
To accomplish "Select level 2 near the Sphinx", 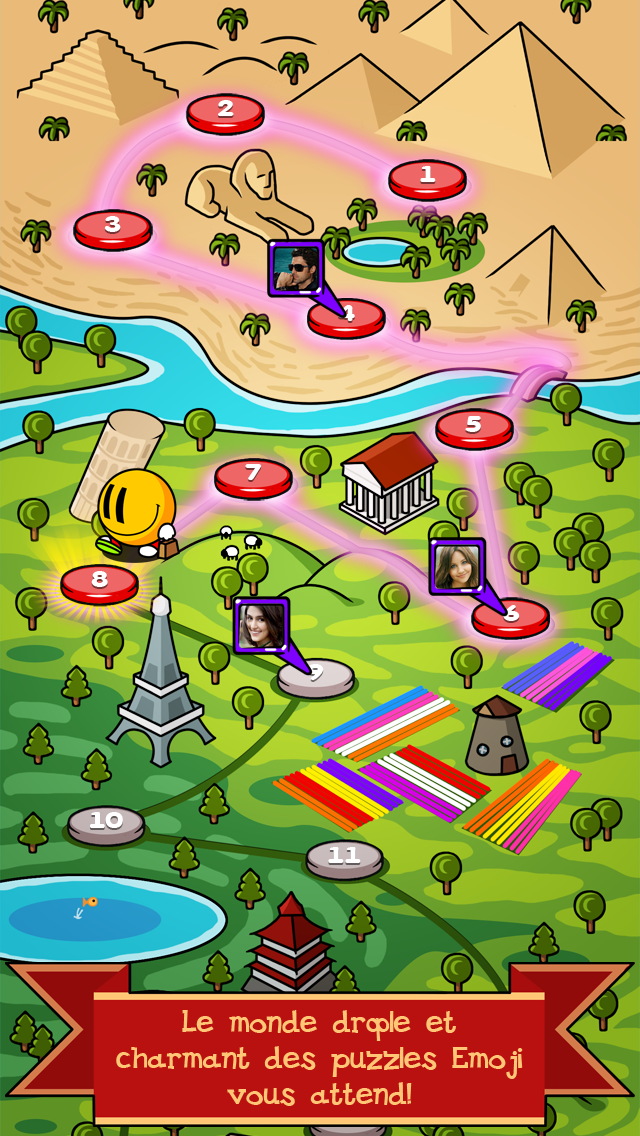I will (225, 111).
